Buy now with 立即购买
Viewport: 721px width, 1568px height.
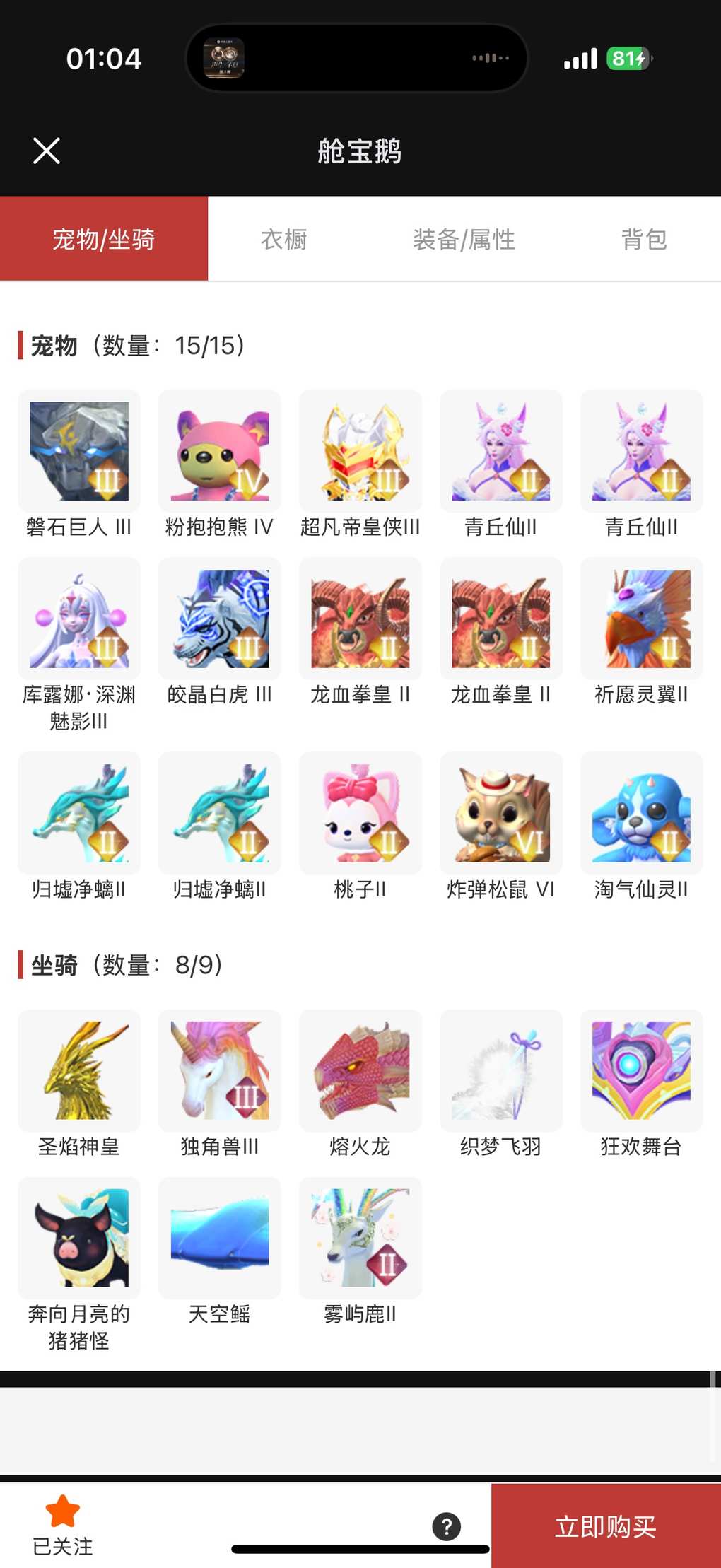[606, 1526]
